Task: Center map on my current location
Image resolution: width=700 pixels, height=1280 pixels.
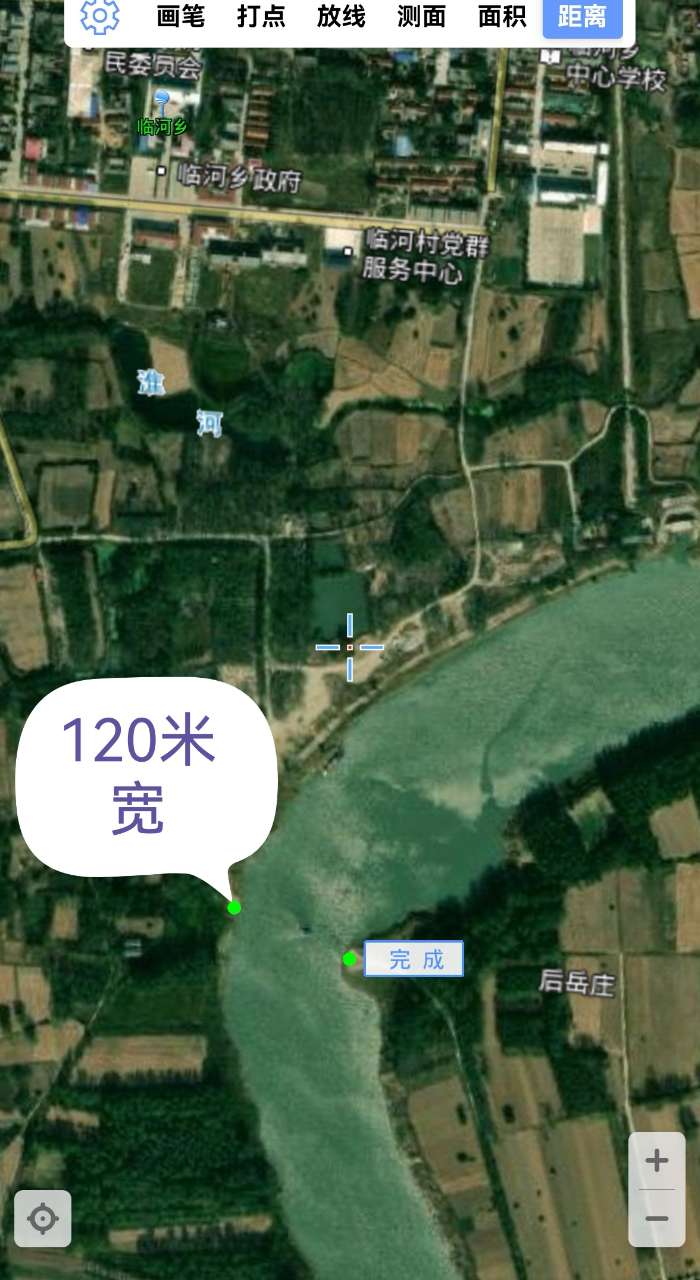Action: click(x=43, y=1219)
